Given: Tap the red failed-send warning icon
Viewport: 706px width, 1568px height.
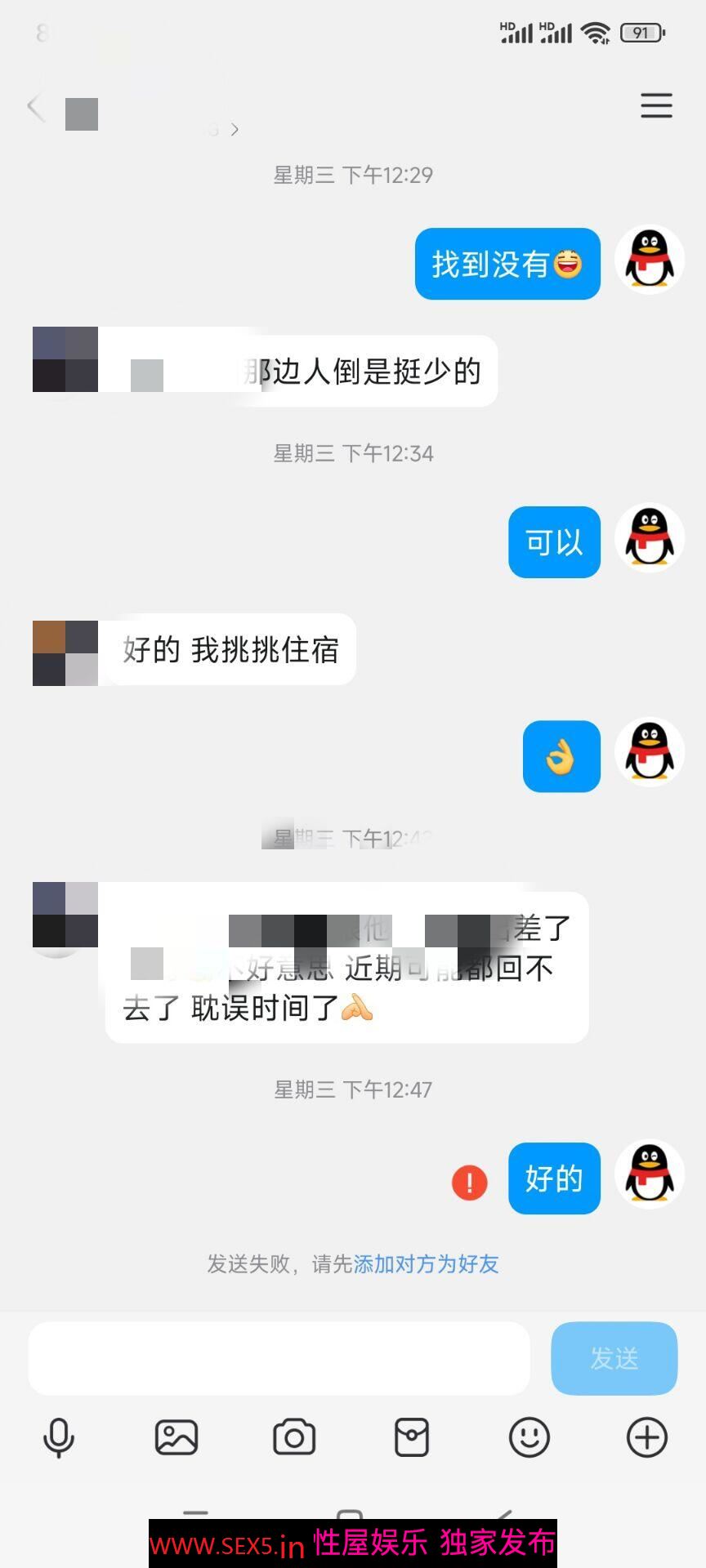Looking at the screenshot, I should pyautogui.click(x=469, y=1182).
